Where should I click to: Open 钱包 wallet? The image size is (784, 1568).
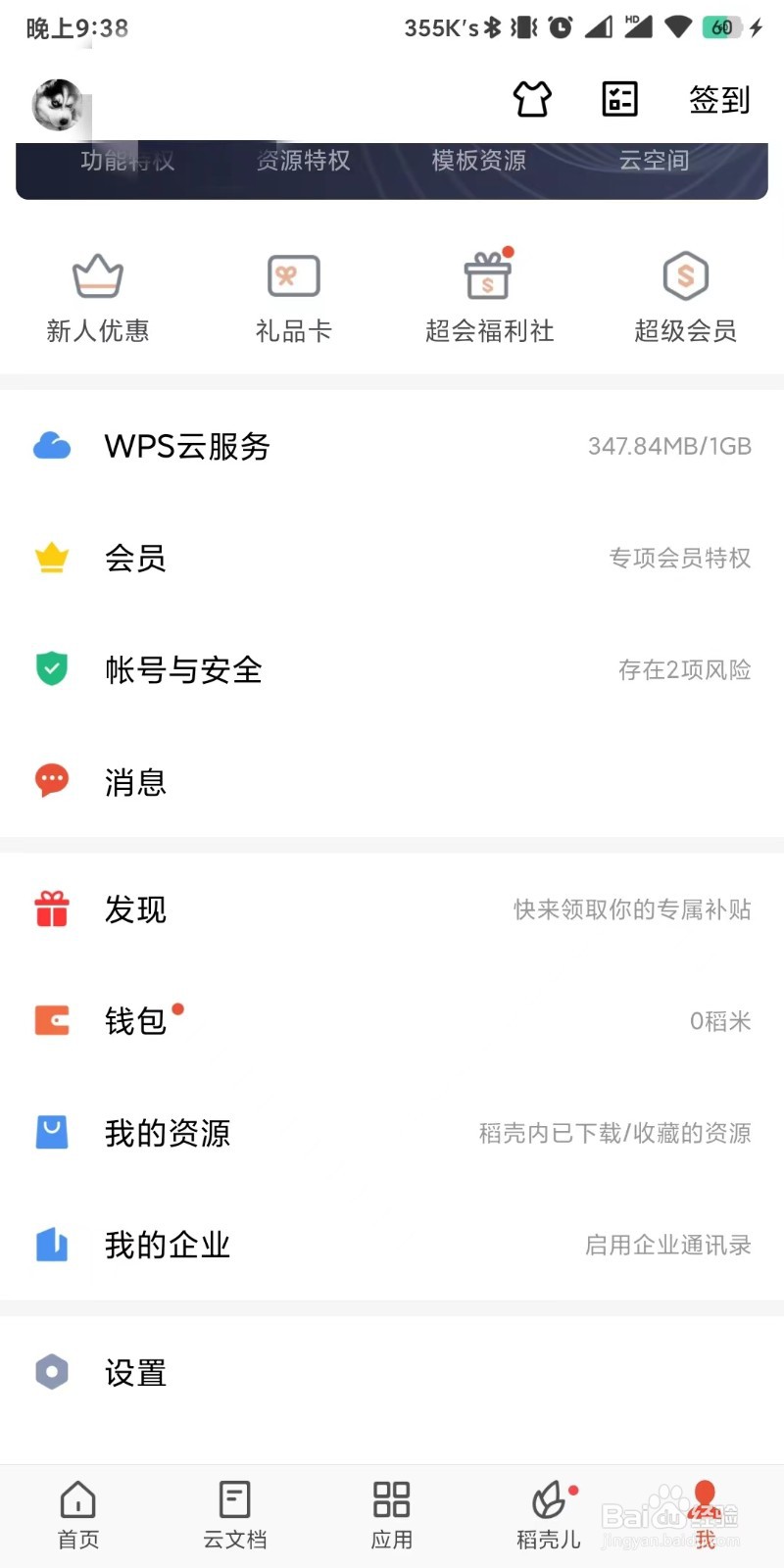(392, 1021)
